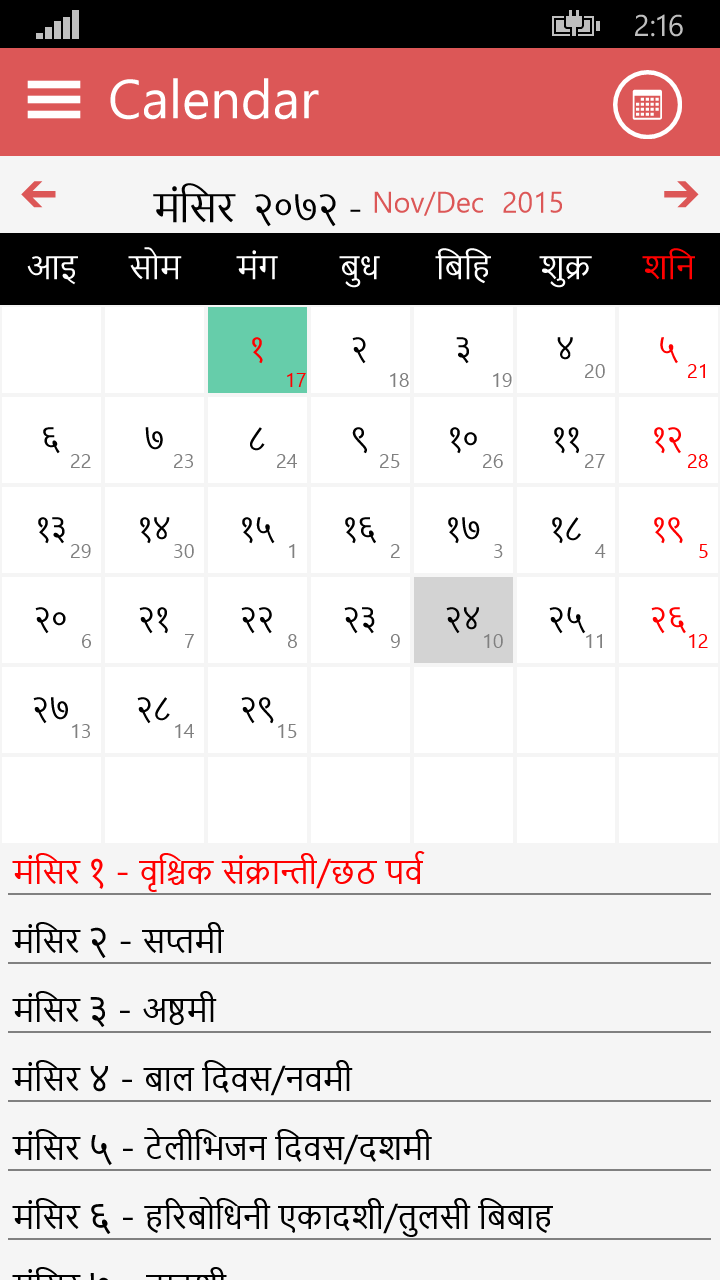Select the date with Gregorian 15
This screenshot has width=720, height=1280.
pos(257,710)
